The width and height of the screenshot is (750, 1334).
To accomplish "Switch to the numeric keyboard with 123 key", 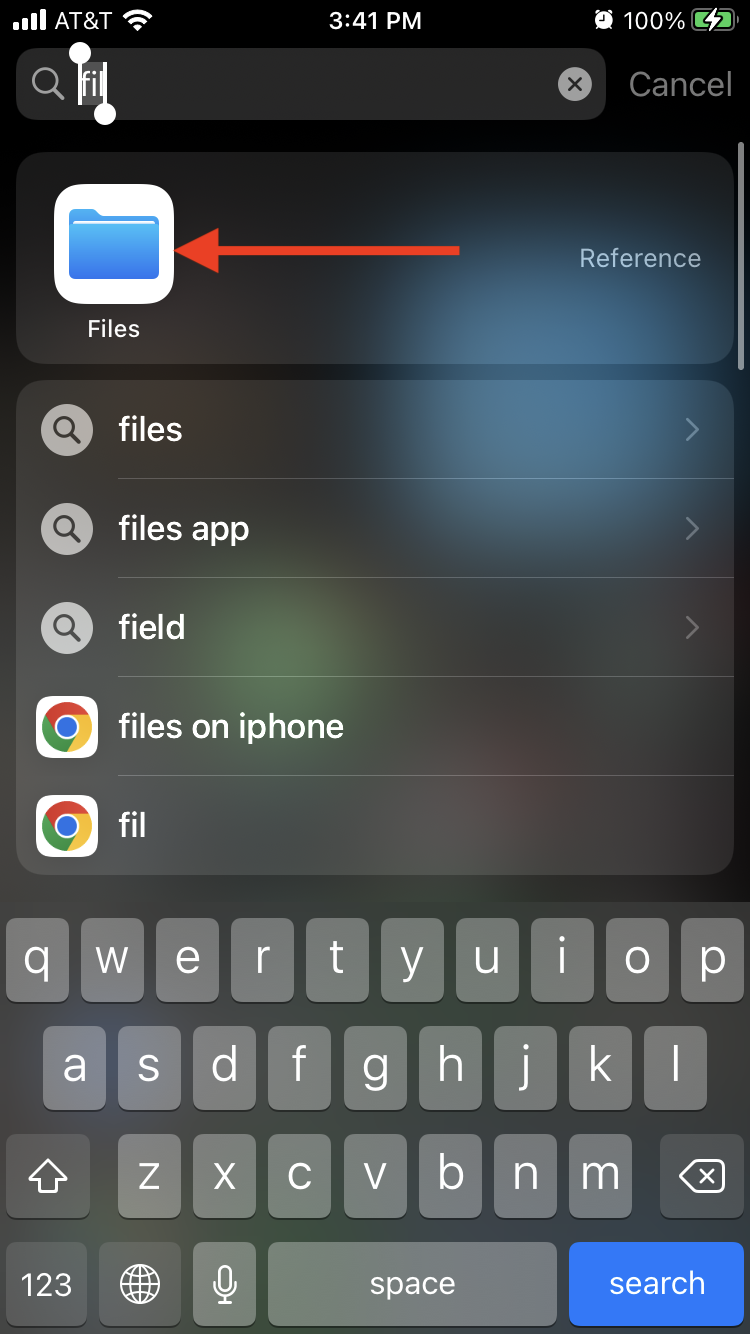I will pyautogui.click(x=46, y=1283).
